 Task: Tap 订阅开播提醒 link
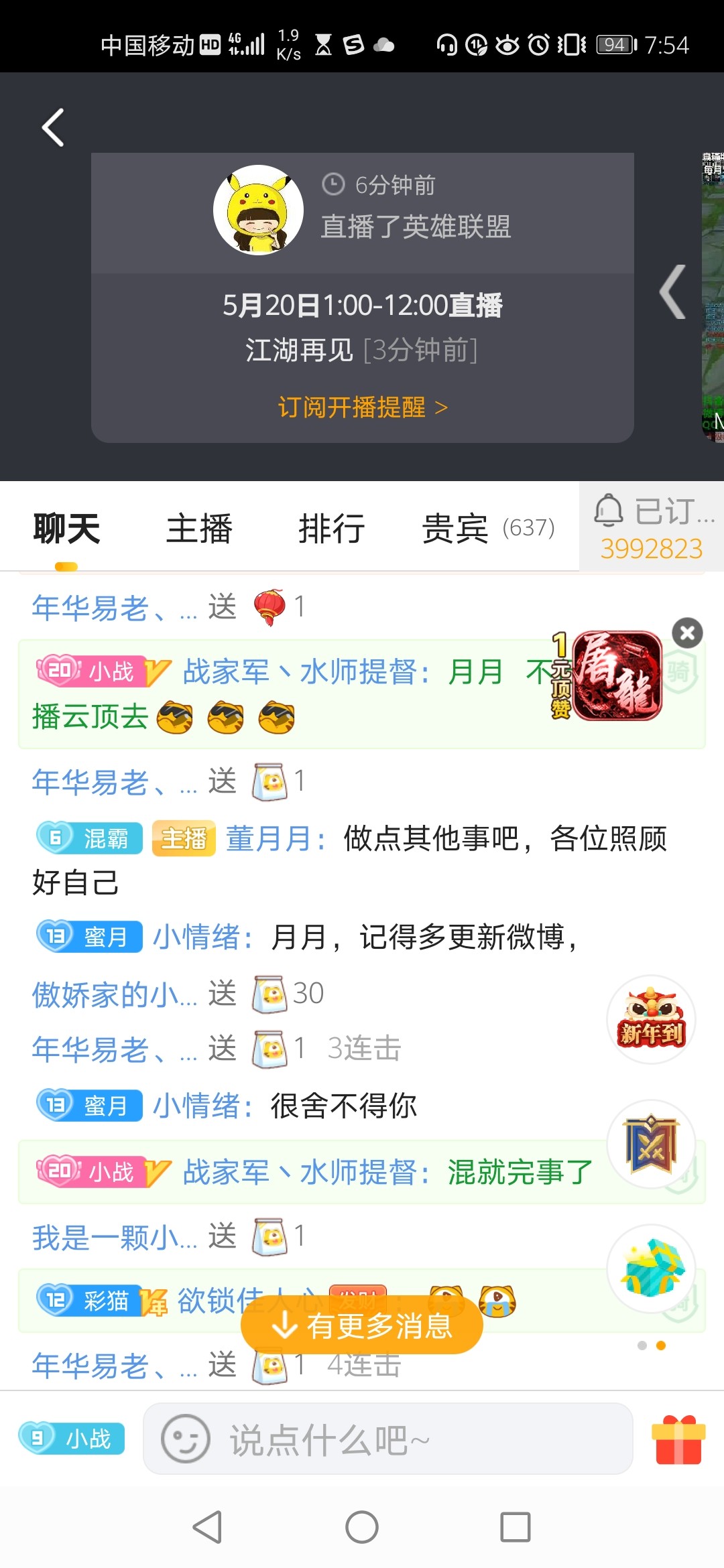362,407
